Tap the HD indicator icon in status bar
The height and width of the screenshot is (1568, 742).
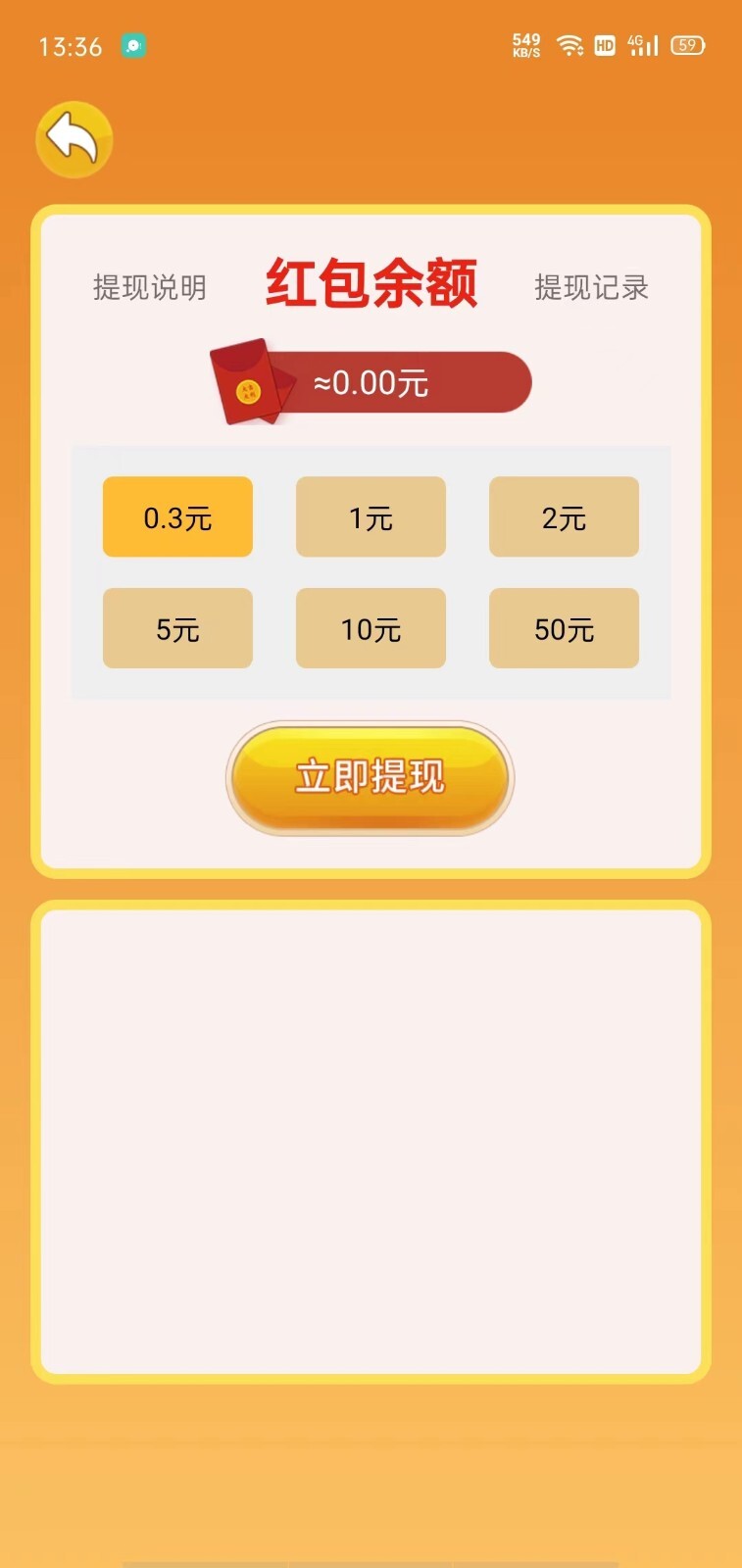tap(605, 44)
